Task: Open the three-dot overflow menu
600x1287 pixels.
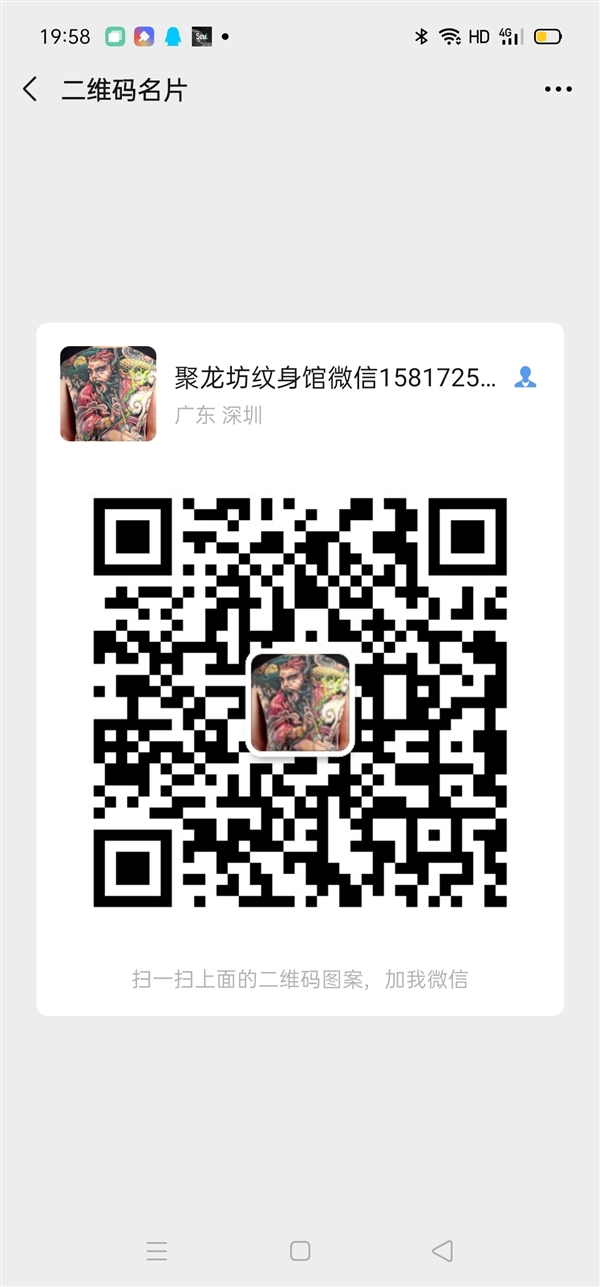Action: point(558,90)
